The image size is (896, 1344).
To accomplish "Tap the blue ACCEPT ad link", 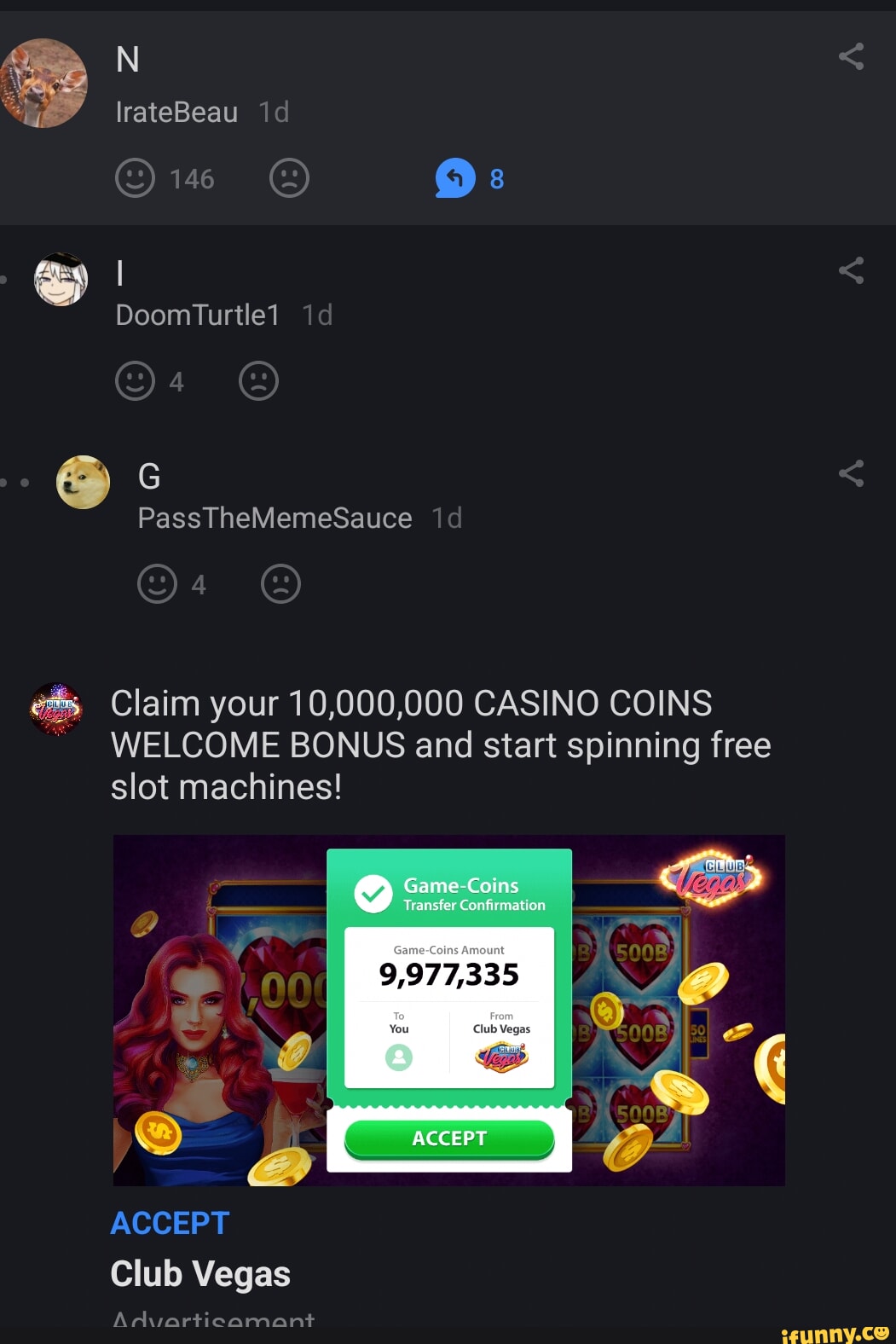I will point(170,1223).
